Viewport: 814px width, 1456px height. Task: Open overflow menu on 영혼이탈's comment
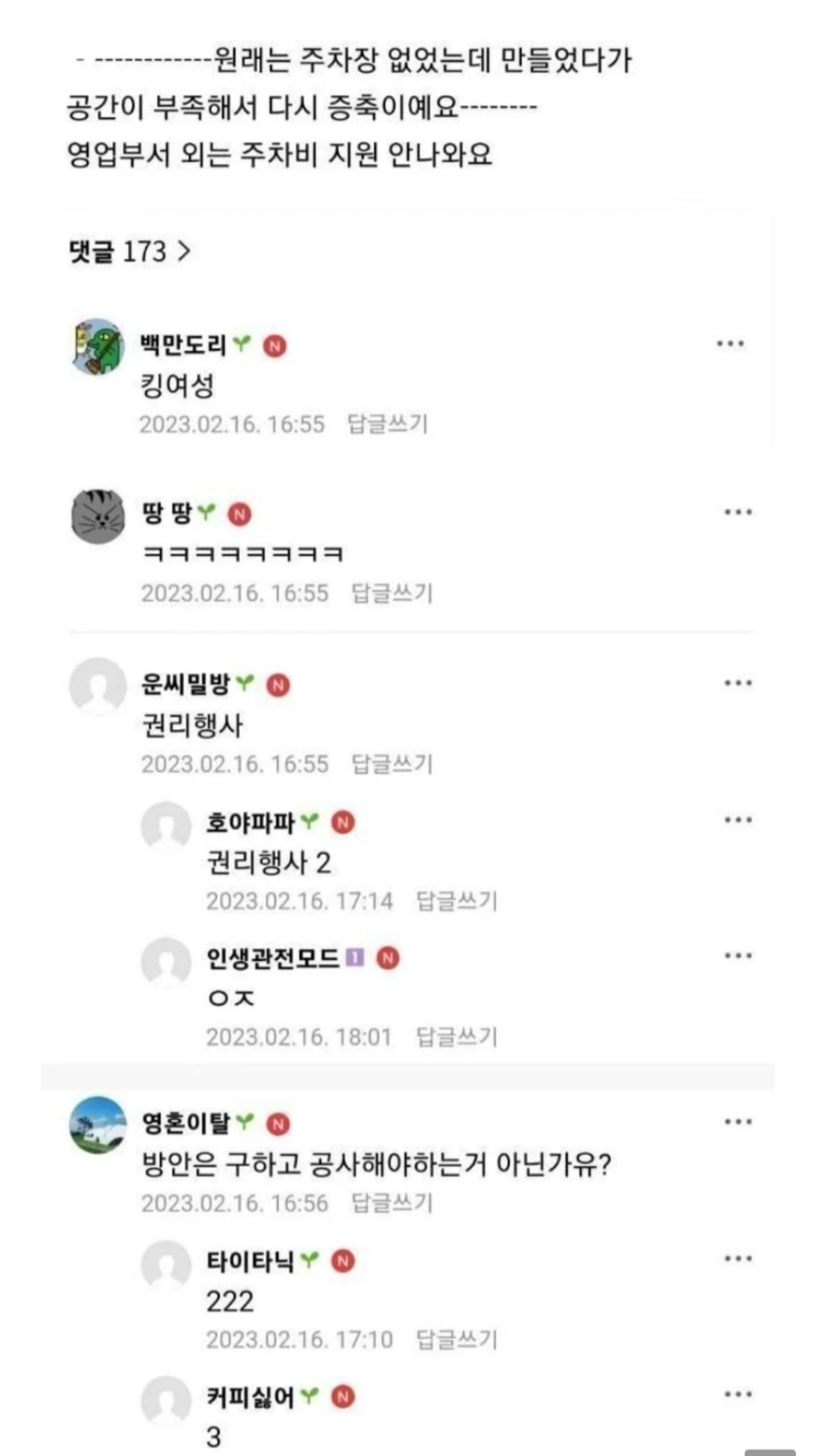738,1122
